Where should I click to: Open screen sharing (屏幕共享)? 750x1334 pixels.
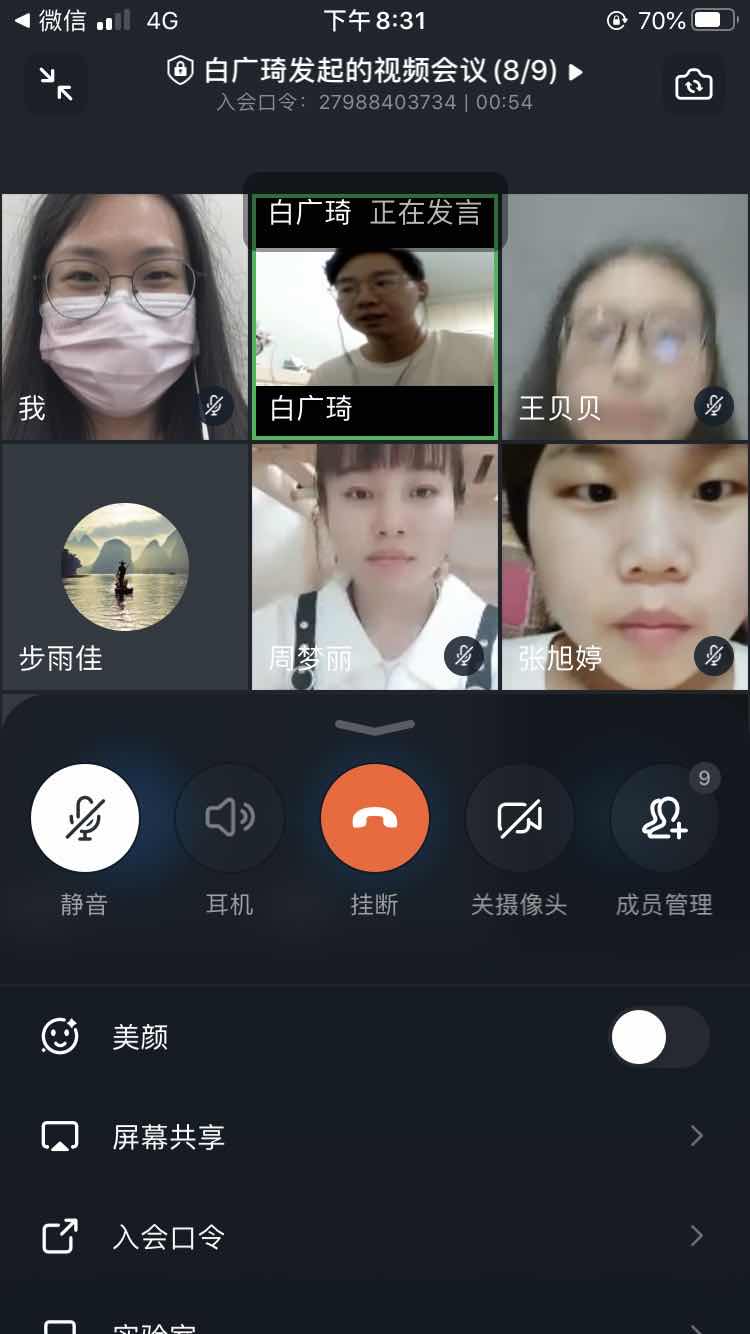coord(375,1137)
